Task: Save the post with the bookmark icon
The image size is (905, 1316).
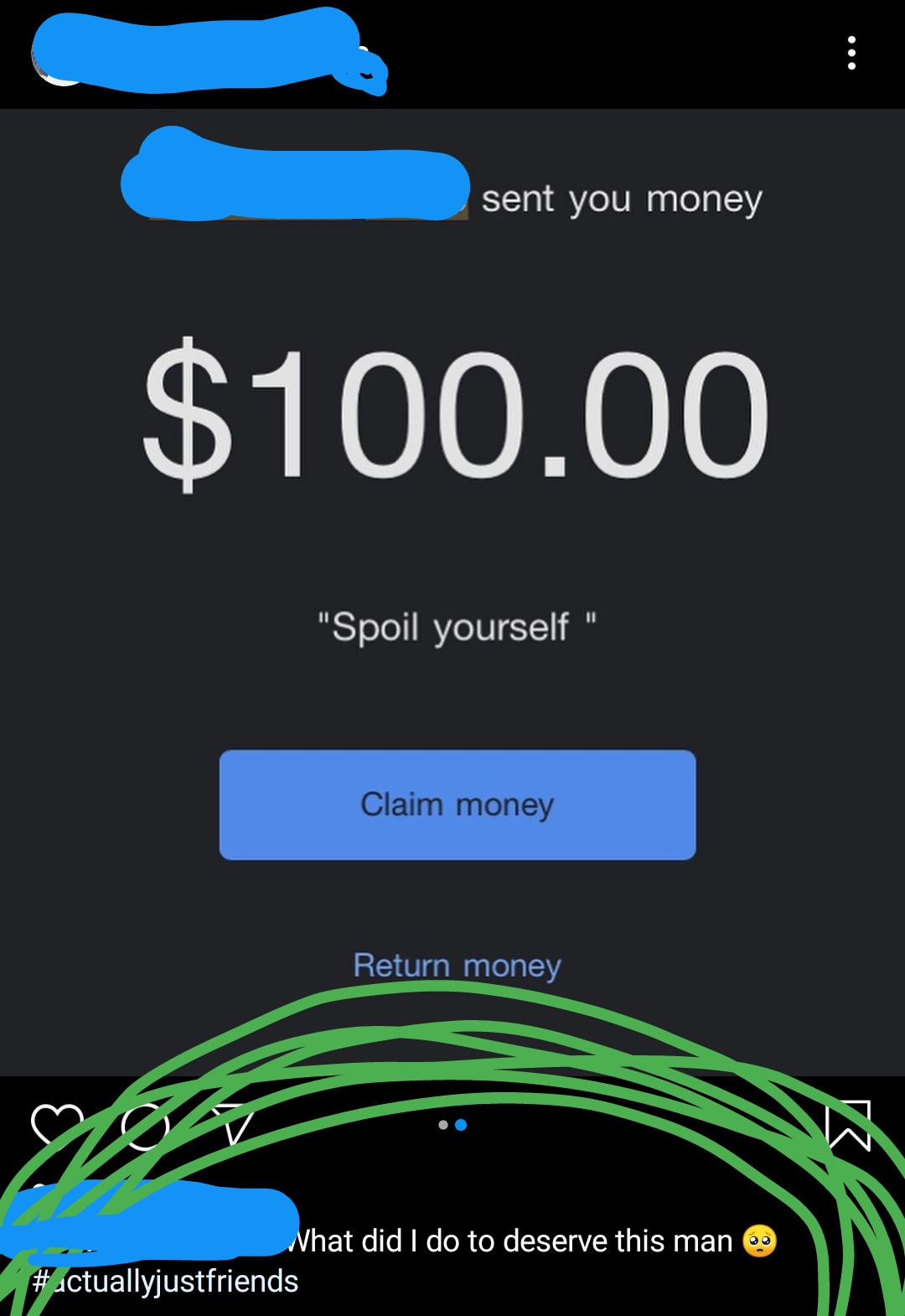Action: tap(848, 1124)
